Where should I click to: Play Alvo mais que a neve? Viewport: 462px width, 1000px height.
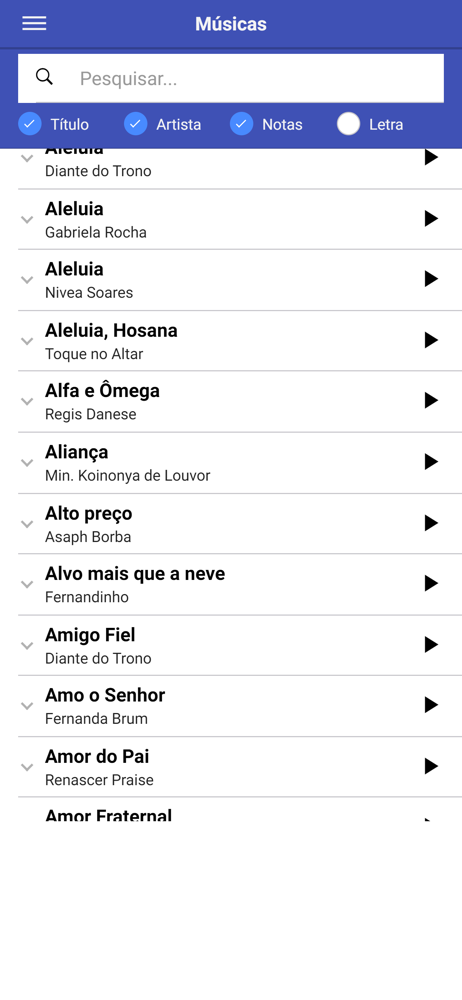pyautogui.click(x=431, y=583)
